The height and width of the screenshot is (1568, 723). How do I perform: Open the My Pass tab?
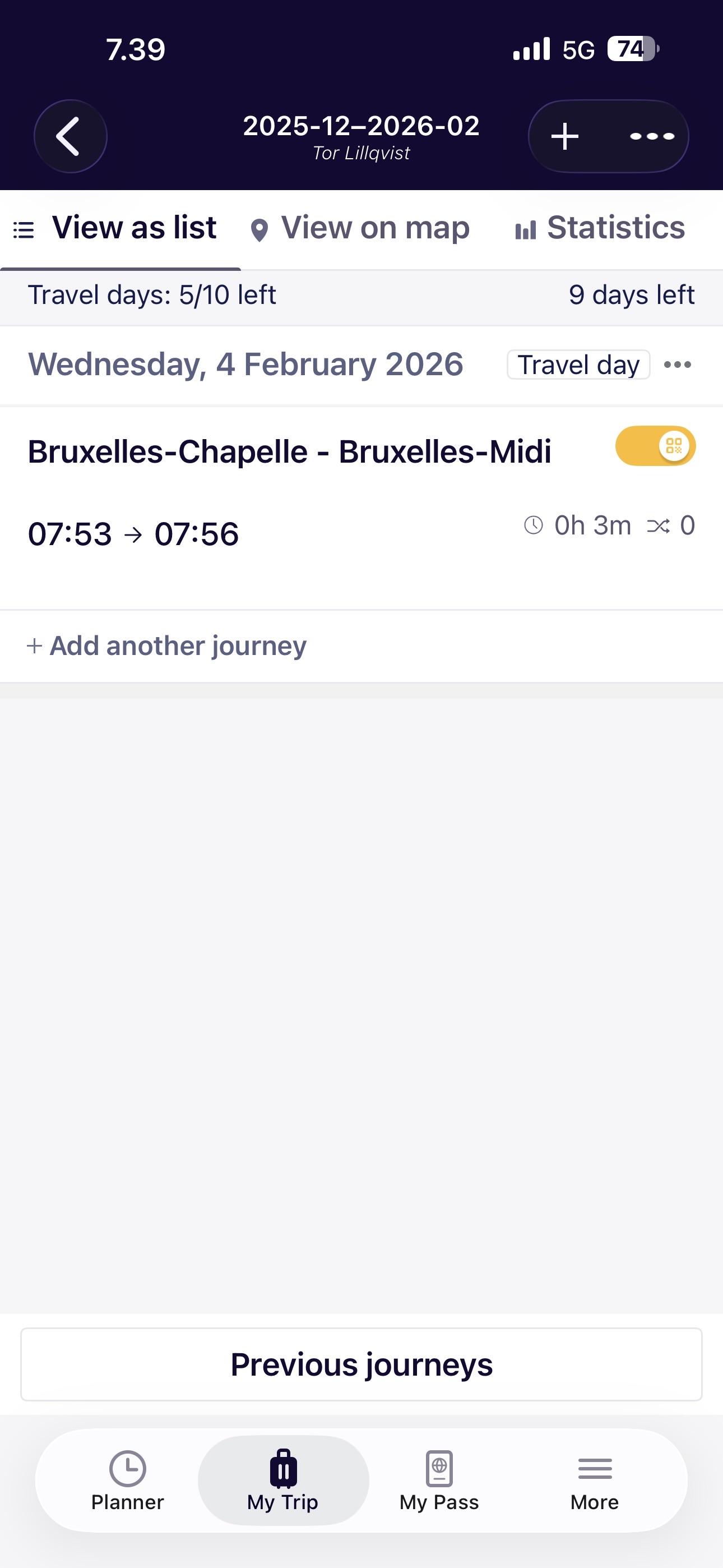point(439,1481)
